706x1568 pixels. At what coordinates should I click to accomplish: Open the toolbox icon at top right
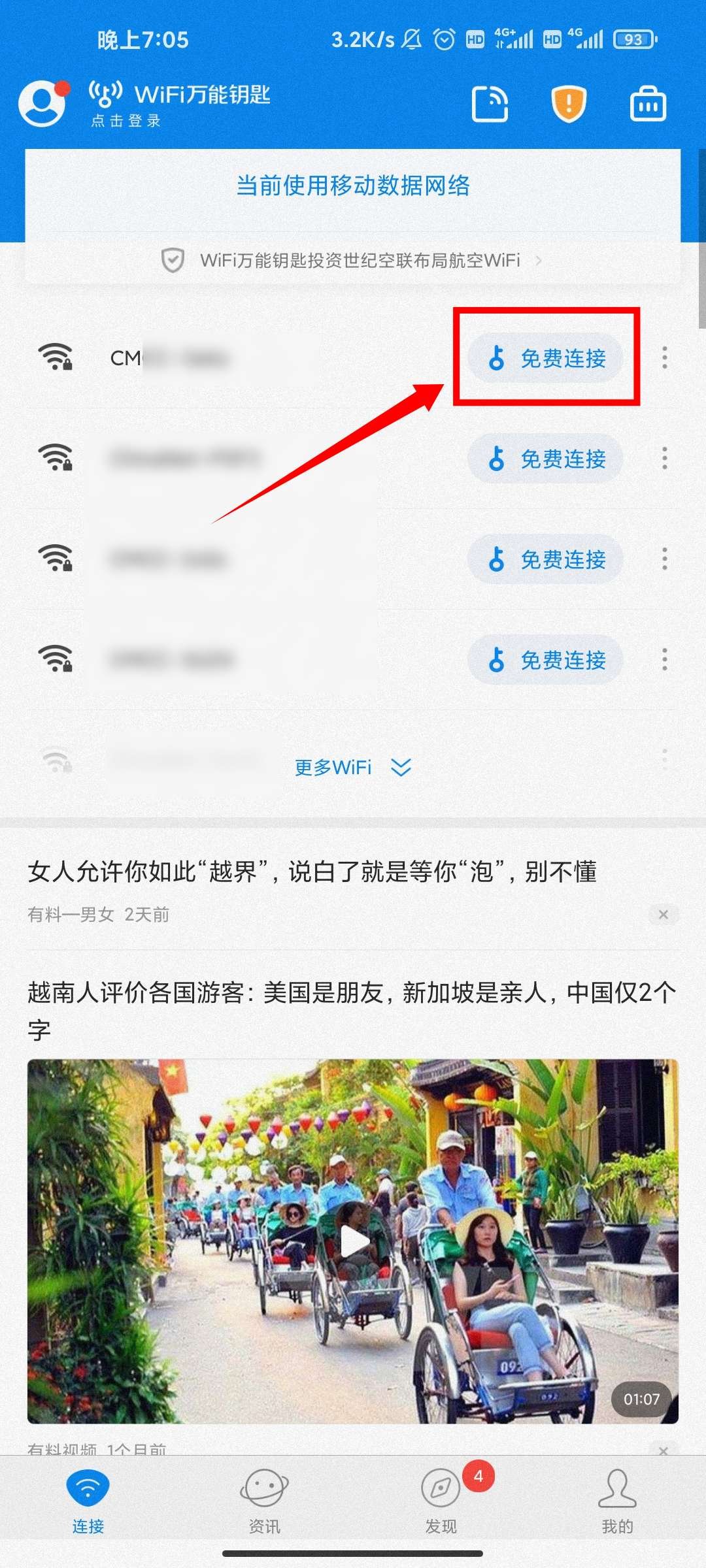point(647,103)
